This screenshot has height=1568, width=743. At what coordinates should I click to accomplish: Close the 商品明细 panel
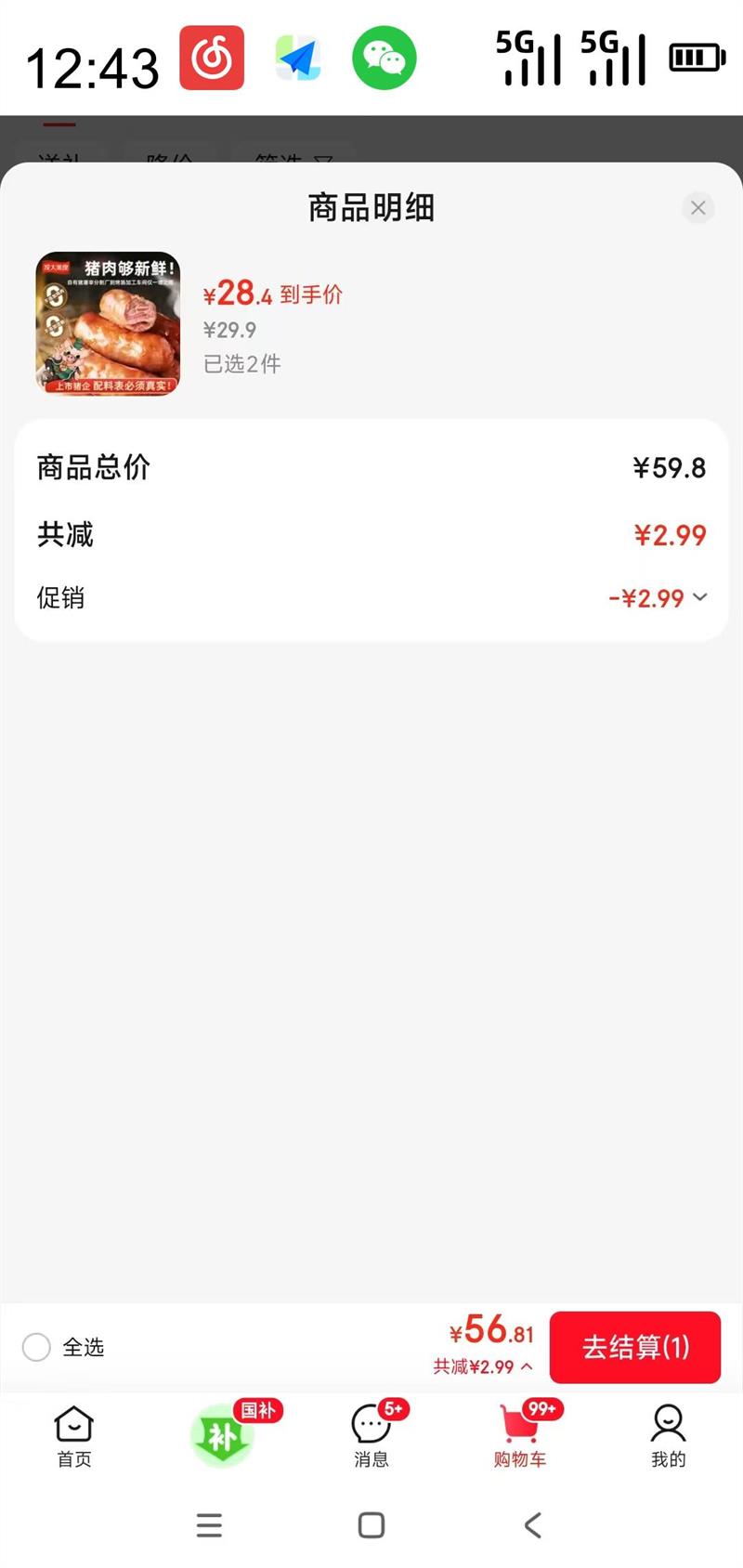click(x=698, y=208)
